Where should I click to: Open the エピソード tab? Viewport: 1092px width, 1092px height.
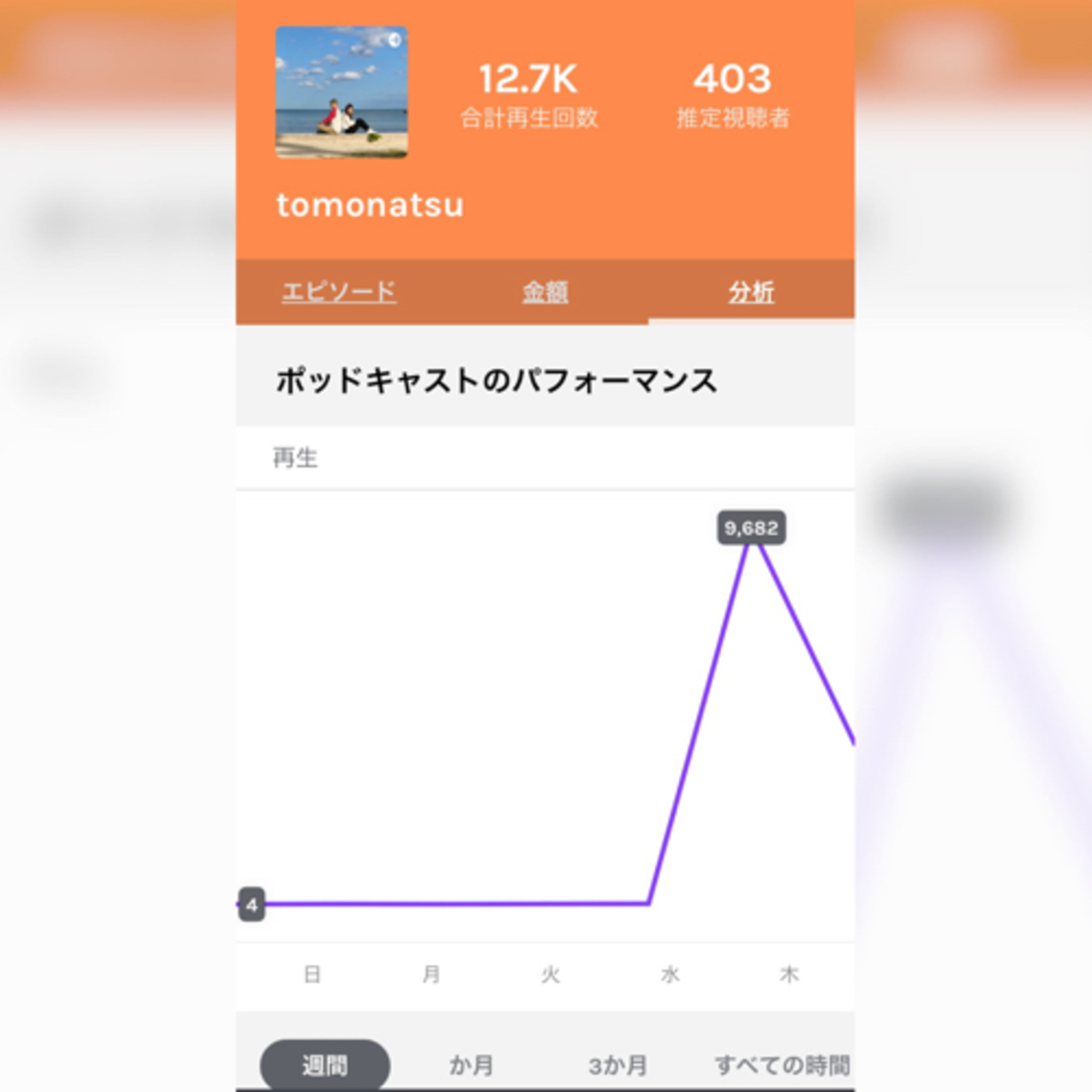[x=339, y=292]
